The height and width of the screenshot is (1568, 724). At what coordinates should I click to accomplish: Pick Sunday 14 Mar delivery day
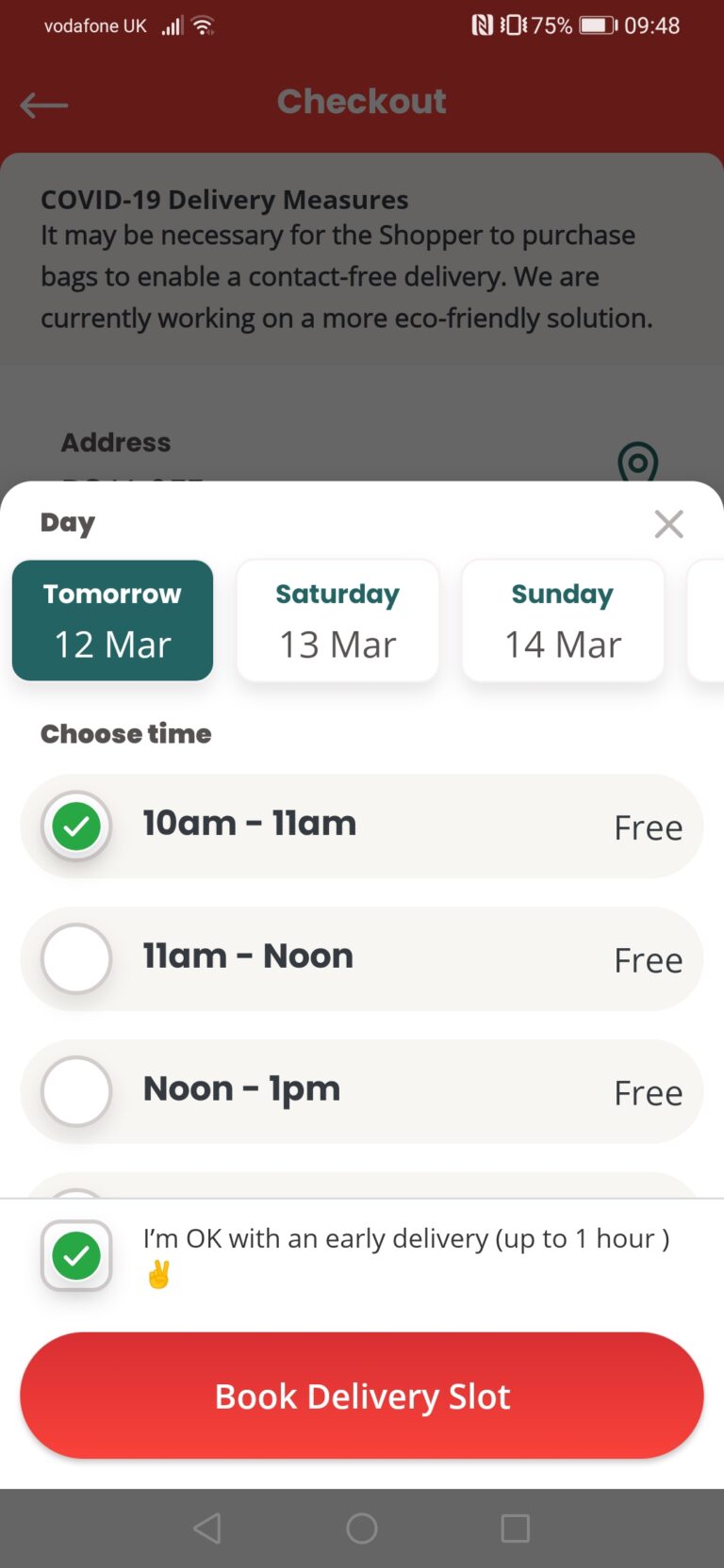[563, 620]
